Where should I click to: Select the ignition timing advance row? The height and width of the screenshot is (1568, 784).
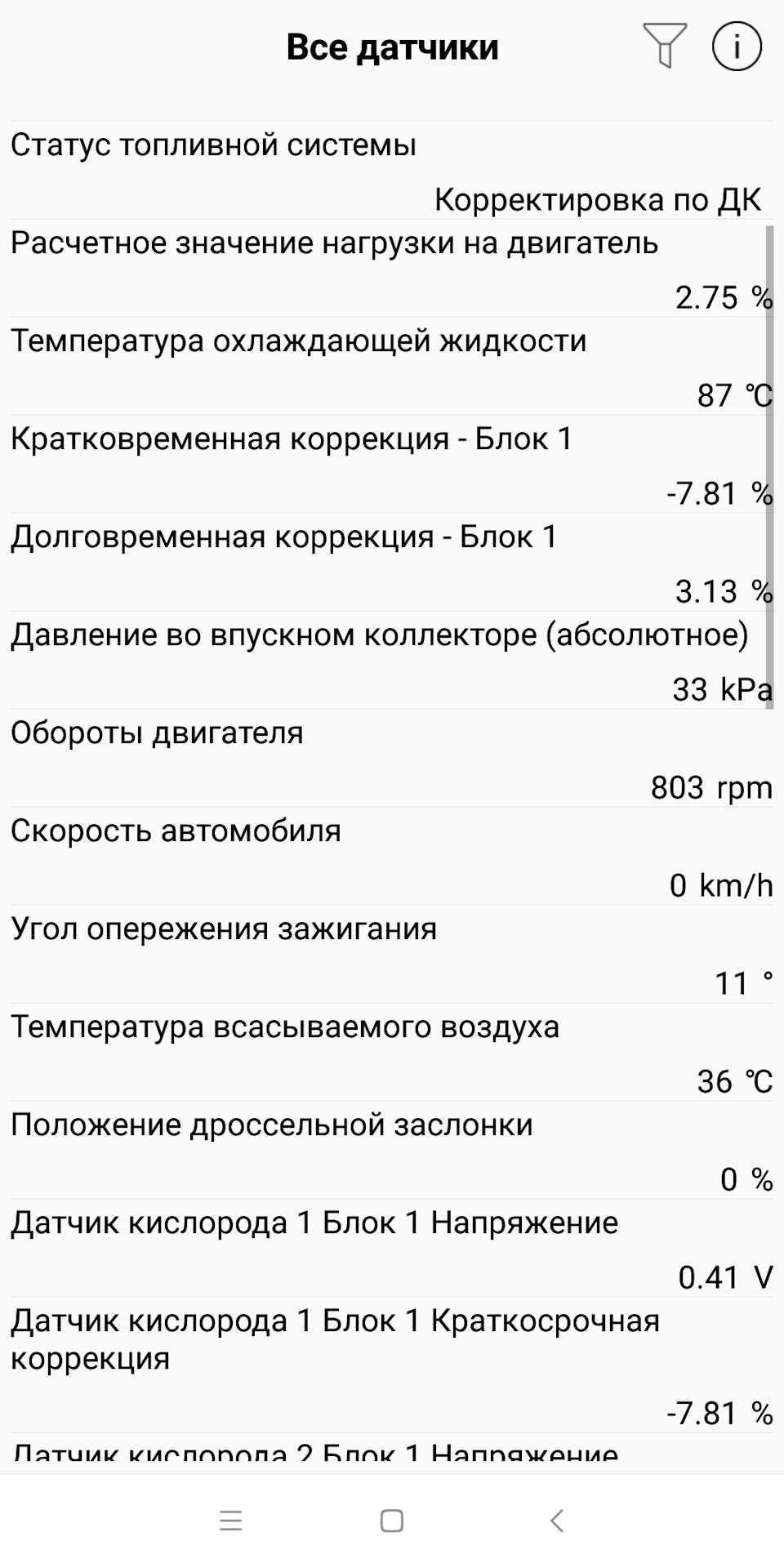392,955
